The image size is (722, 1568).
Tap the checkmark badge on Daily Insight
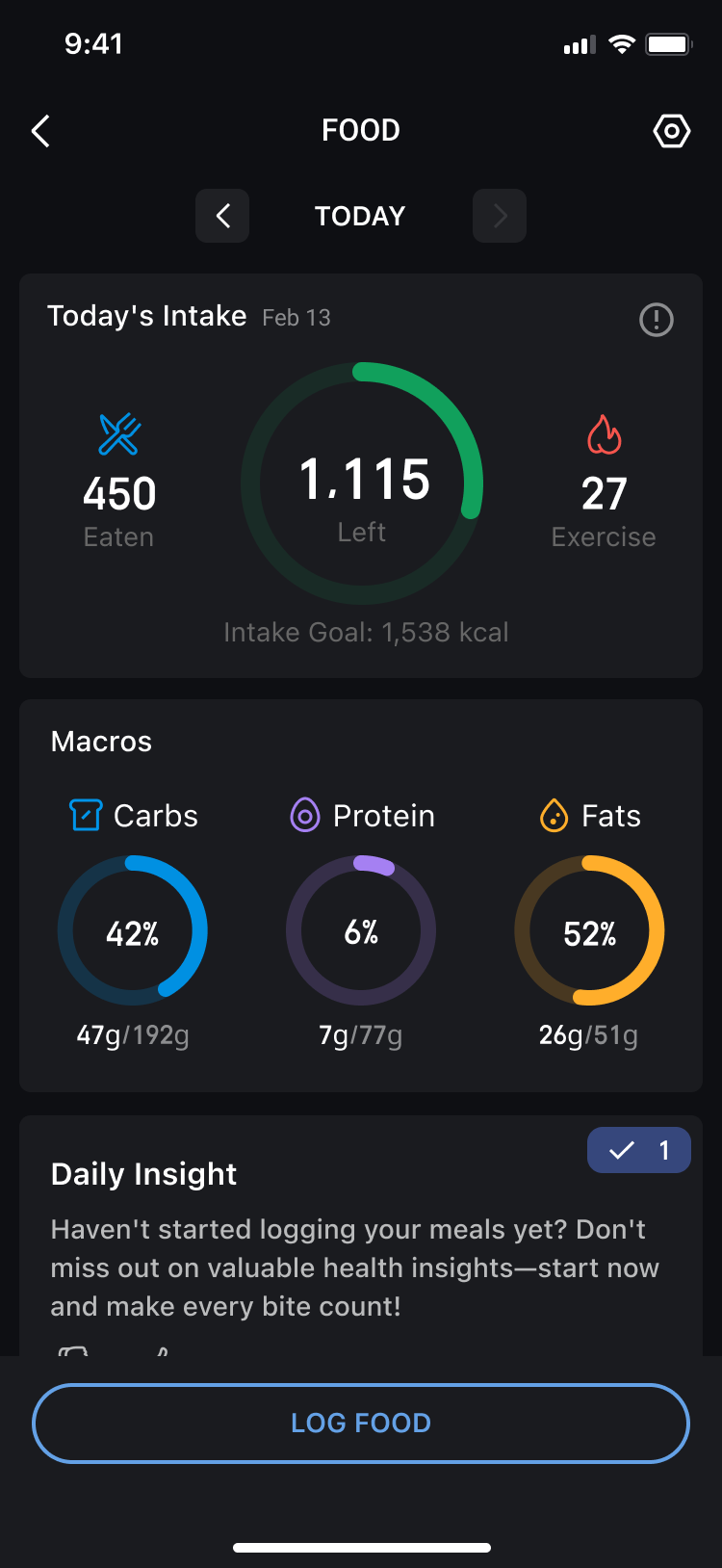pos(638,1149)
